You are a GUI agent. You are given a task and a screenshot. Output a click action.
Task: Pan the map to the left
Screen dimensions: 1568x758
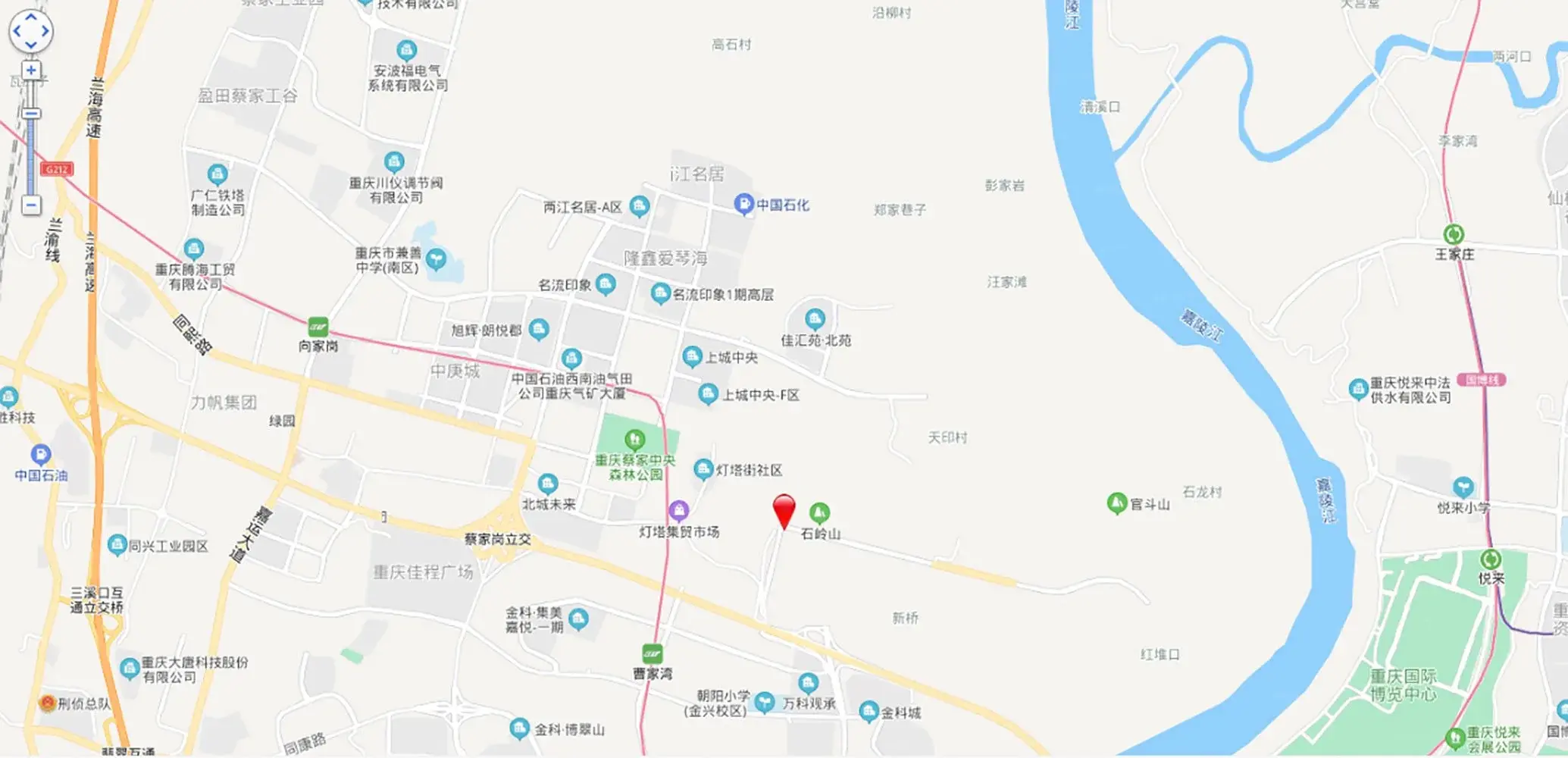point(17,31)
